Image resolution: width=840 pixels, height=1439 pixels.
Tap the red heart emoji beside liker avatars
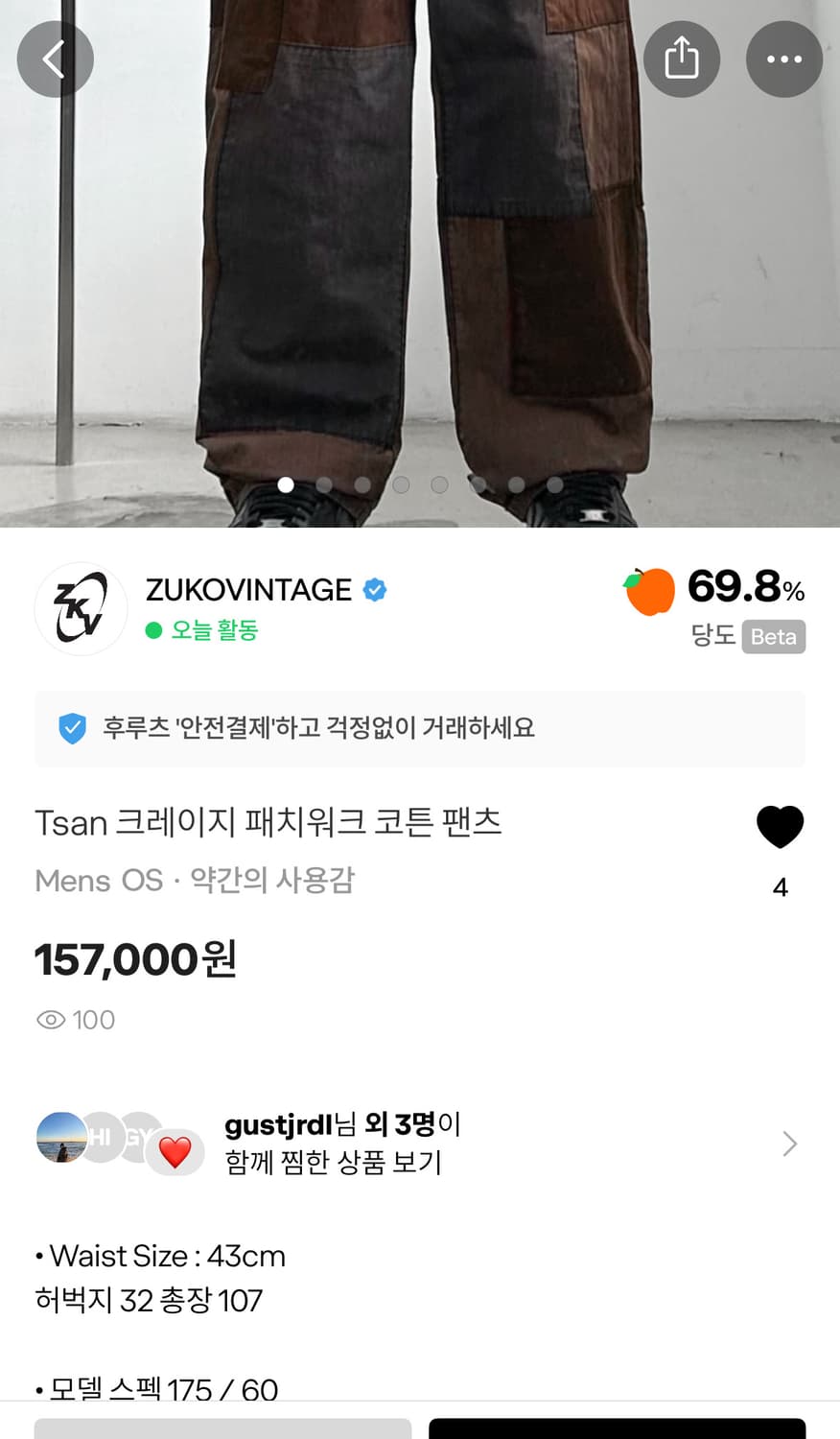[x=176, y=1147]
